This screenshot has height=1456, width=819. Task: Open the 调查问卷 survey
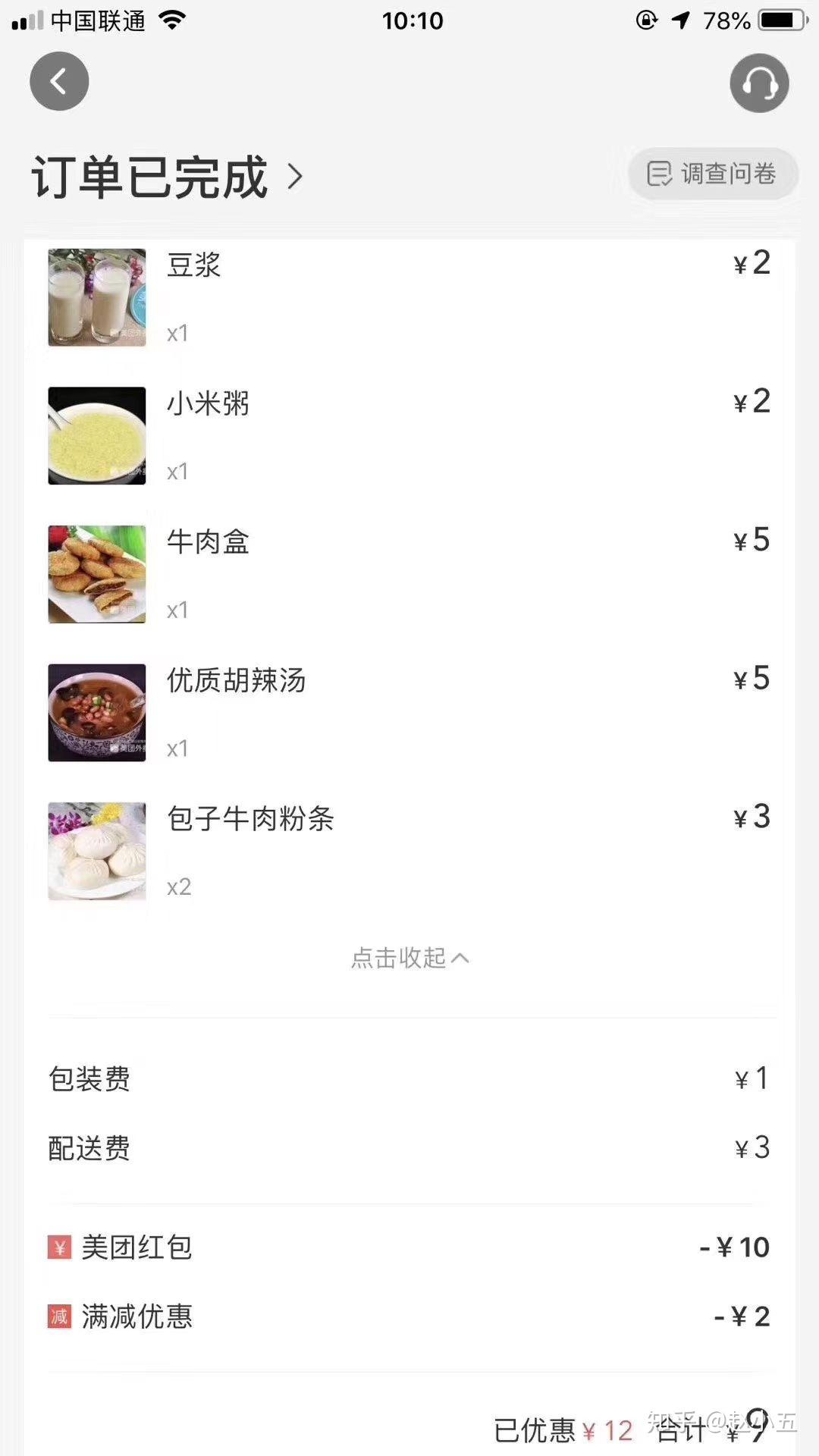(x=712, y=174)
